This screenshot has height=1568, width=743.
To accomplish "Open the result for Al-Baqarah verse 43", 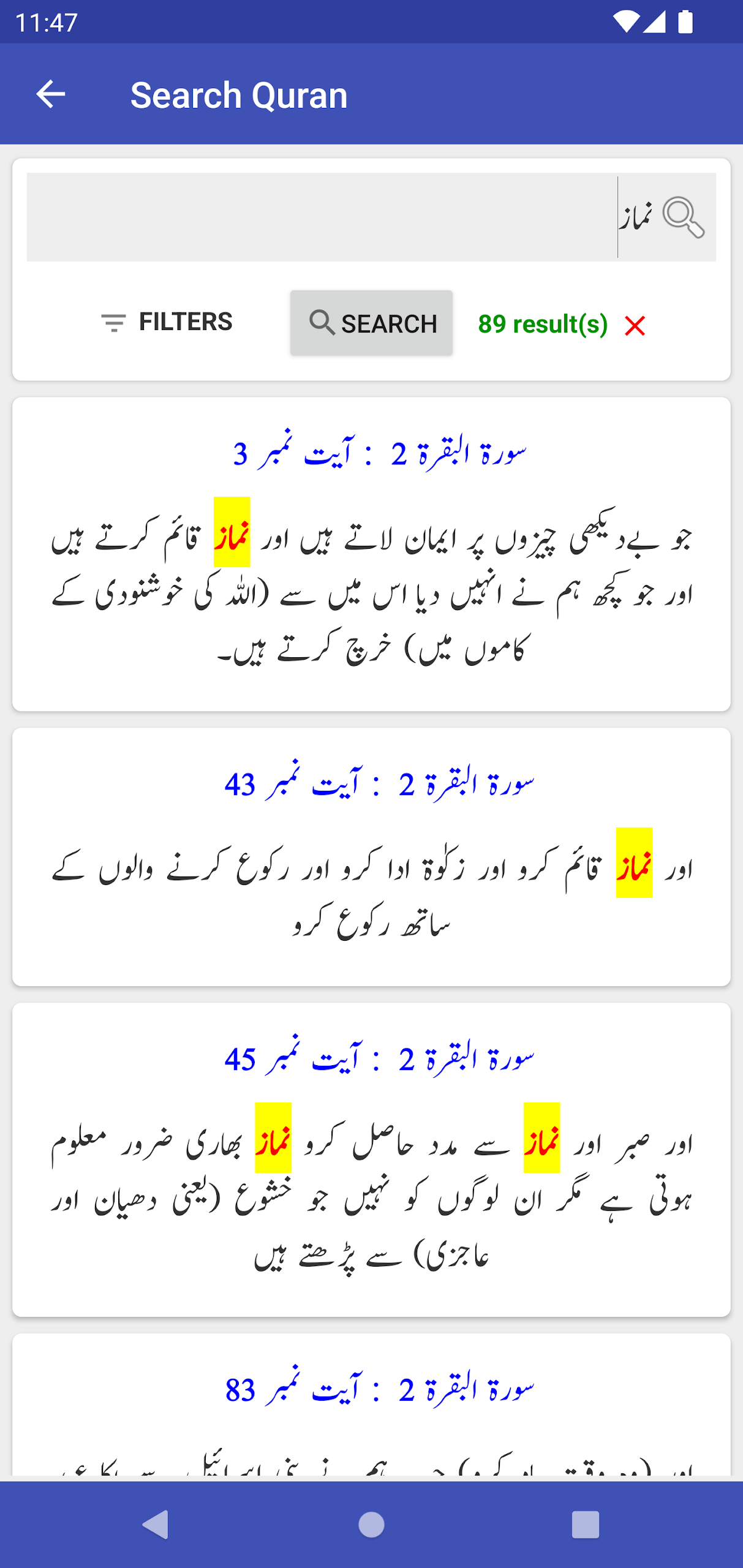I will pos(371,857).
